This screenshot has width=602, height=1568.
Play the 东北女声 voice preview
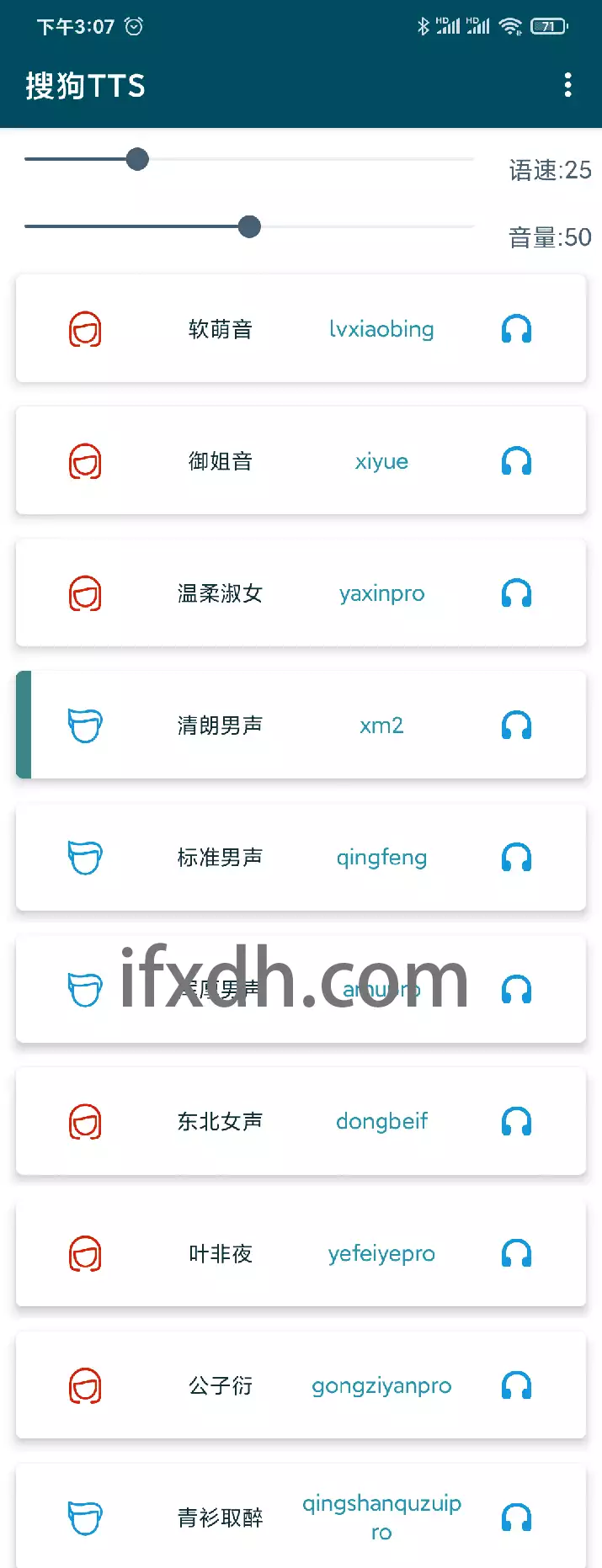(x=516, y=1122)
